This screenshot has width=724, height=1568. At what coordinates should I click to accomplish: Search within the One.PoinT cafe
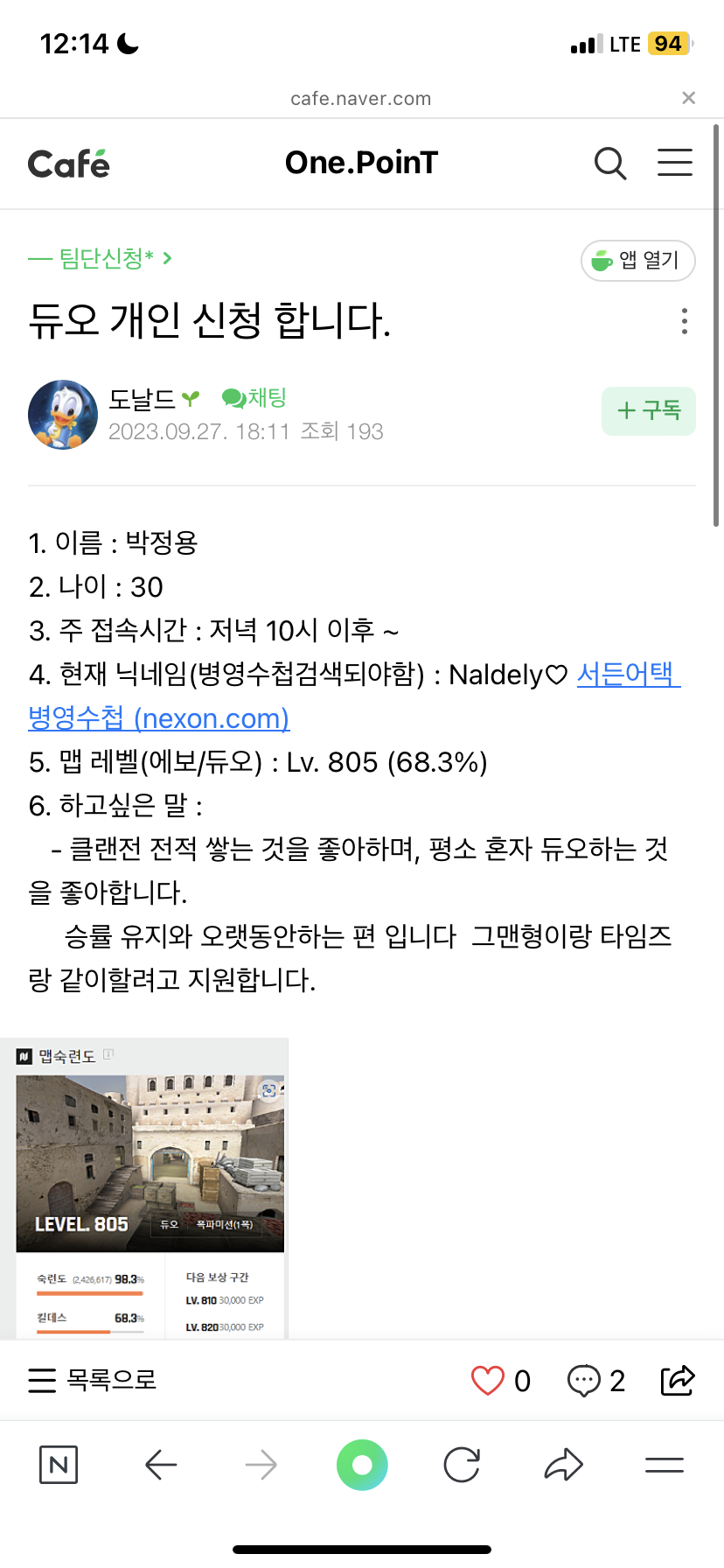click(610, 163)
